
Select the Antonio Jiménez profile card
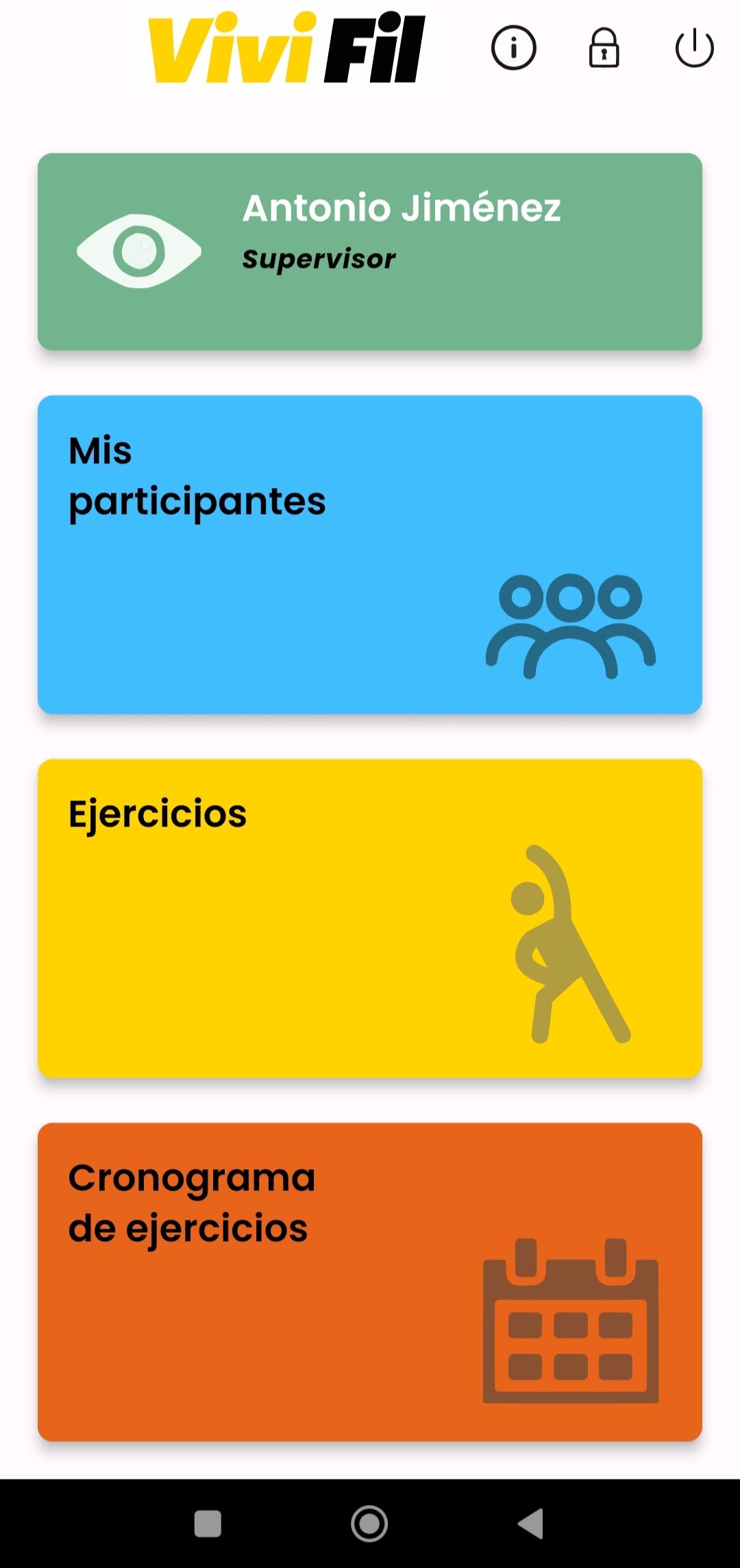370,252
